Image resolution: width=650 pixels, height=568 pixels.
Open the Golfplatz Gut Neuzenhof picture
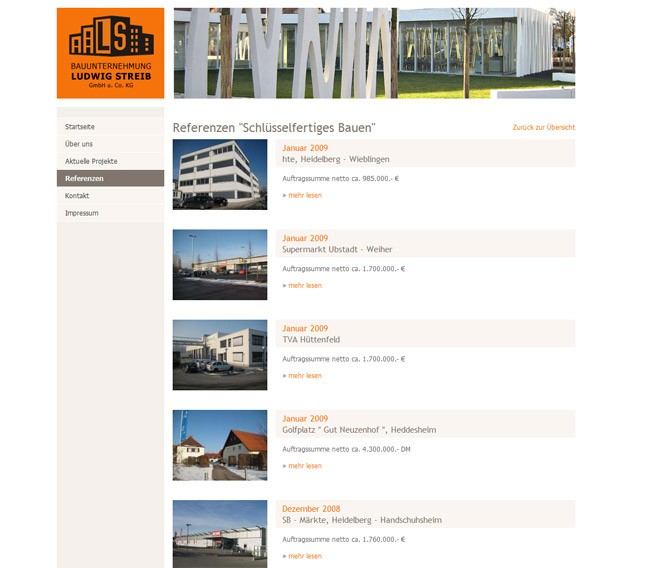(220, 444)
